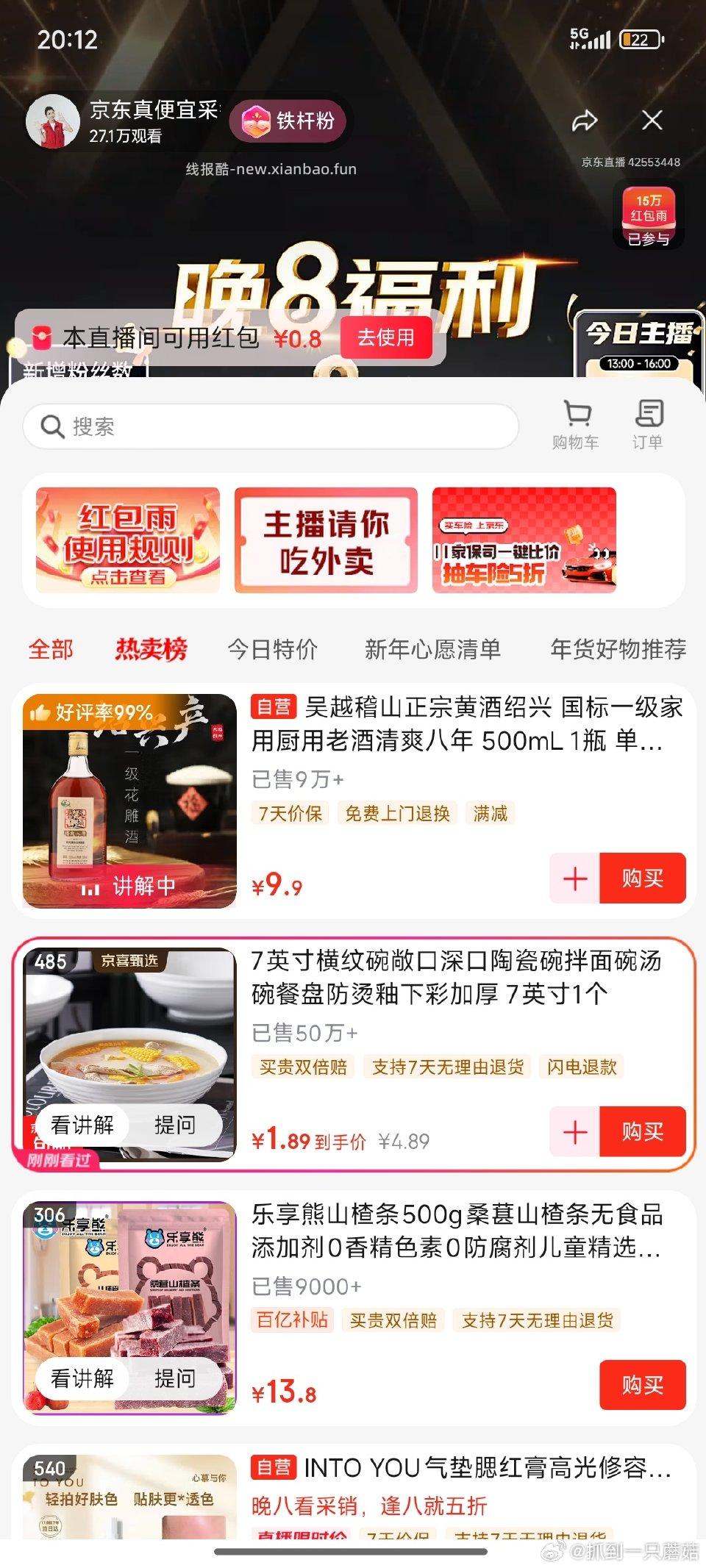The width and height of the screenshot is (706, 1568).
Task: Buy the 吴越稽山黄酒 for ¥9.9
Action: click(642, 878)
